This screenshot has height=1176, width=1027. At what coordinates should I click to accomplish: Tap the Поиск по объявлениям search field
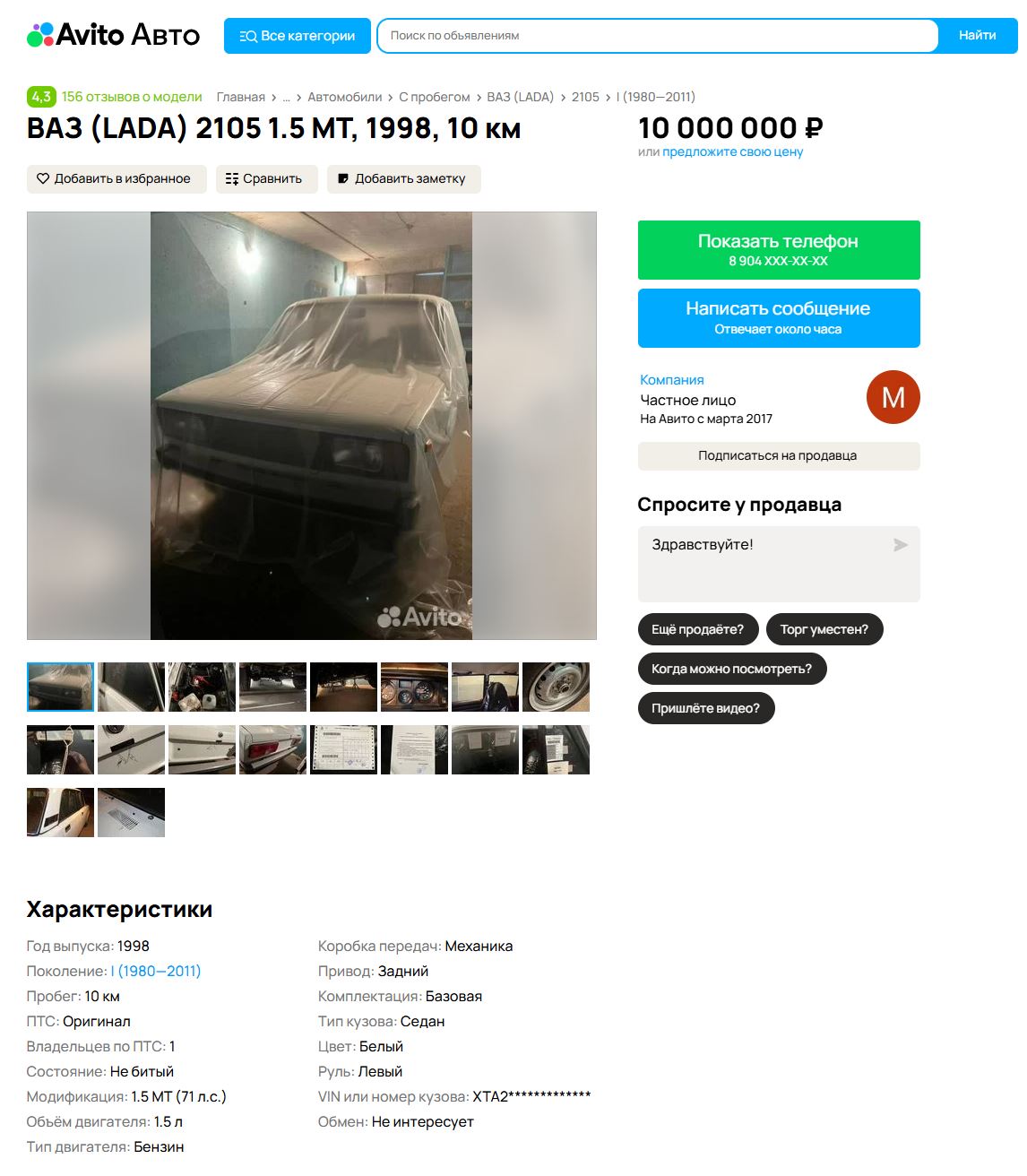tap(657, 36)
